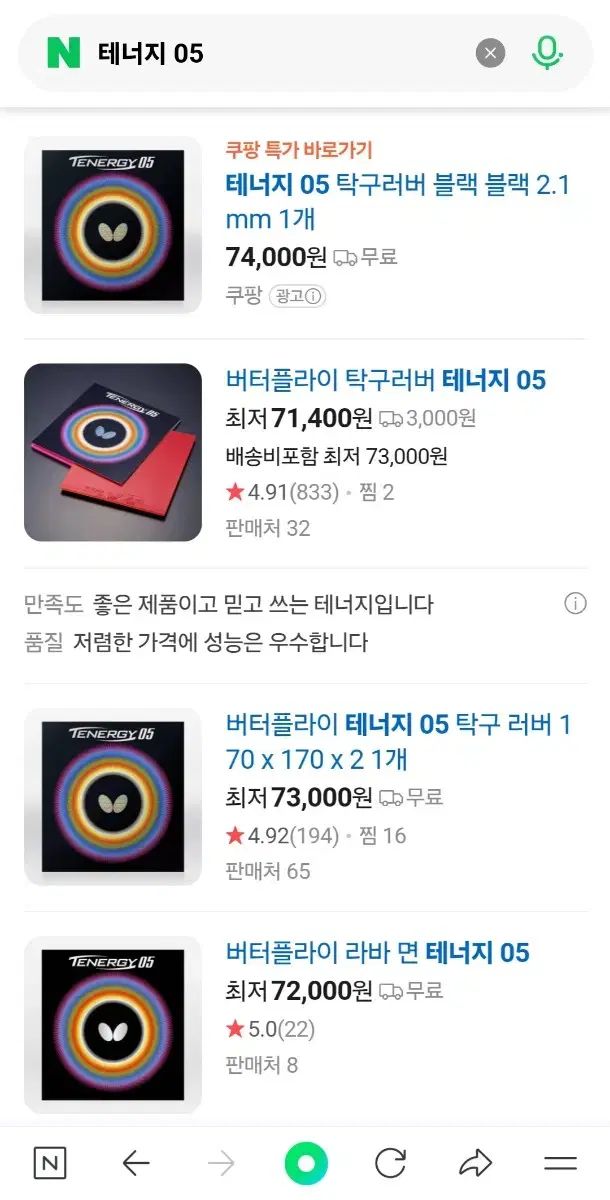Go to Naver home via N icon
Screen dimensions: 610x1200
(50, 1163)
